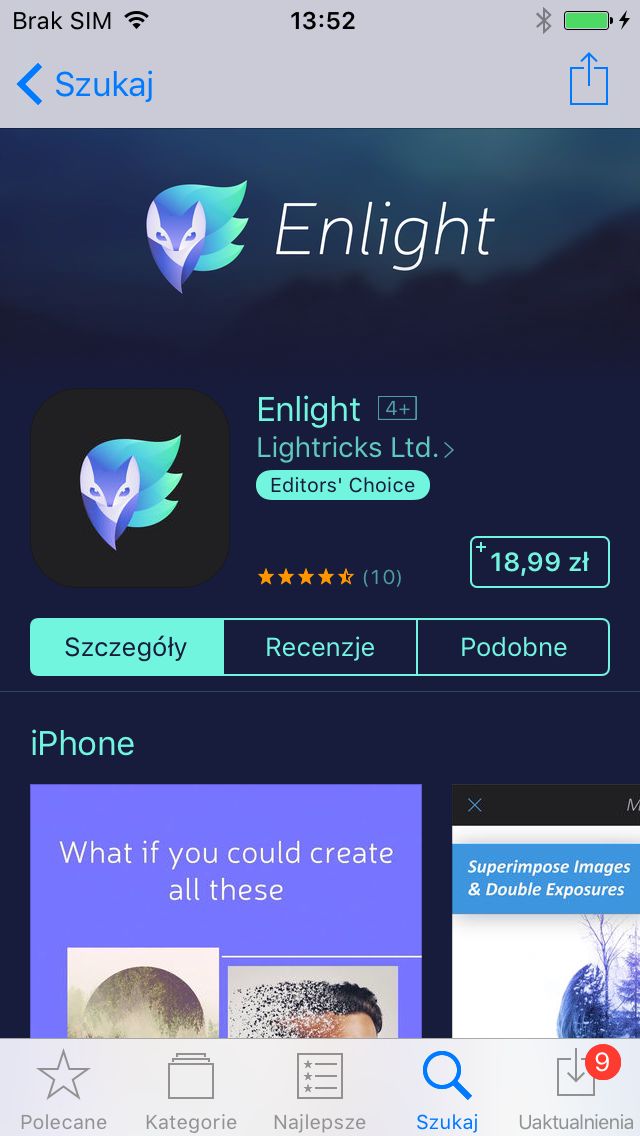This screenshot has height=1136, width=640.
Task: Share the Enlight app page
Action: (x=588, y=79)
